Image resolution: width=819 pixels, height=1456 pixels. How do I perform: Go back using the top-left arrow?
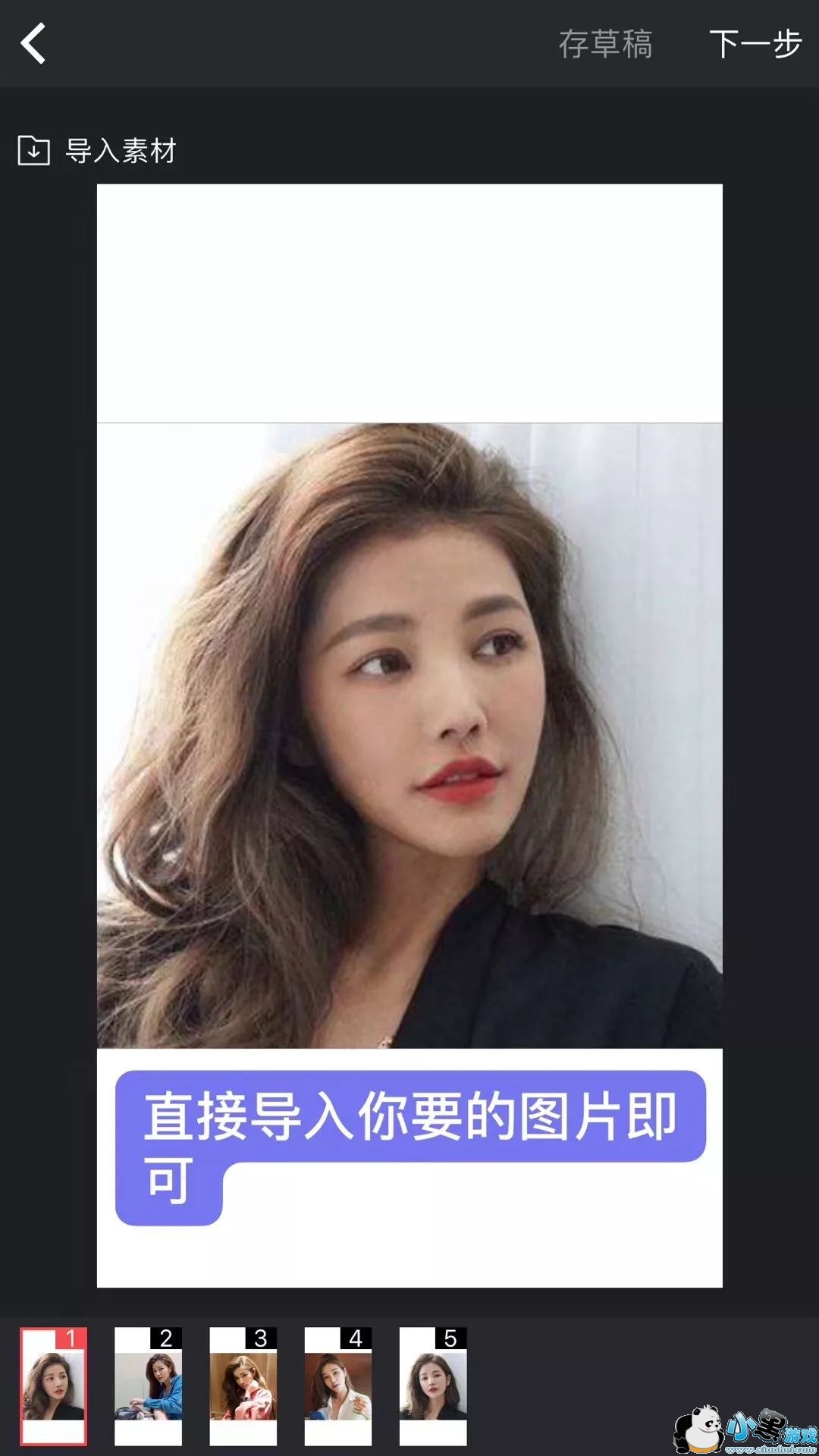(33, 43)
